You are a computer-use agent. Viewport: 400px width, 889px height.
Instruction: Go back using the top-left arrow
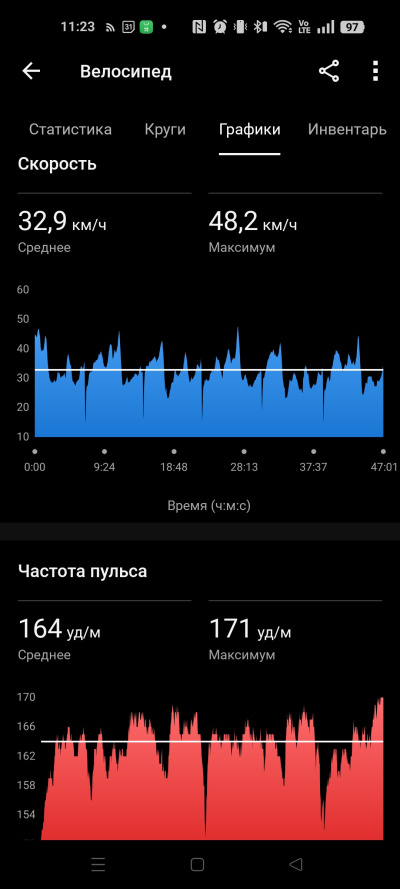31,71
